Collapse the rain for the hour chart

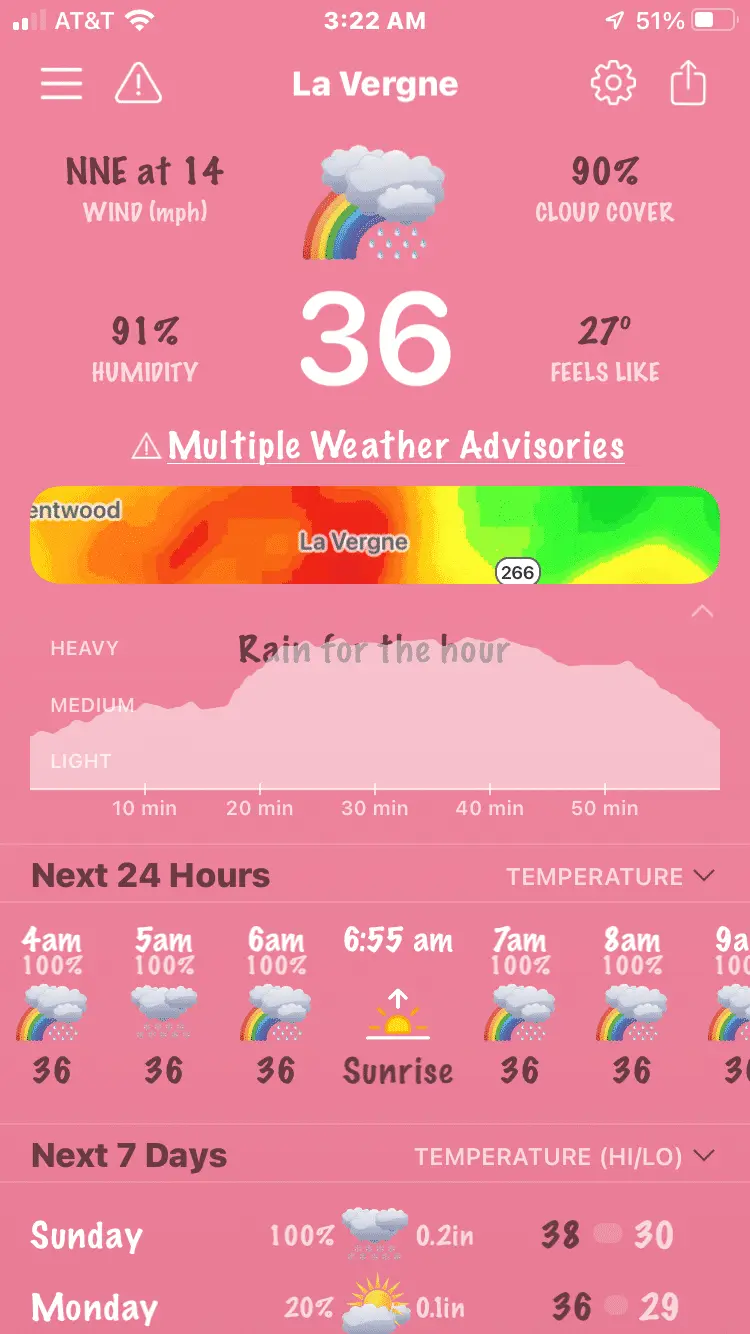click(x=702, y=611)
